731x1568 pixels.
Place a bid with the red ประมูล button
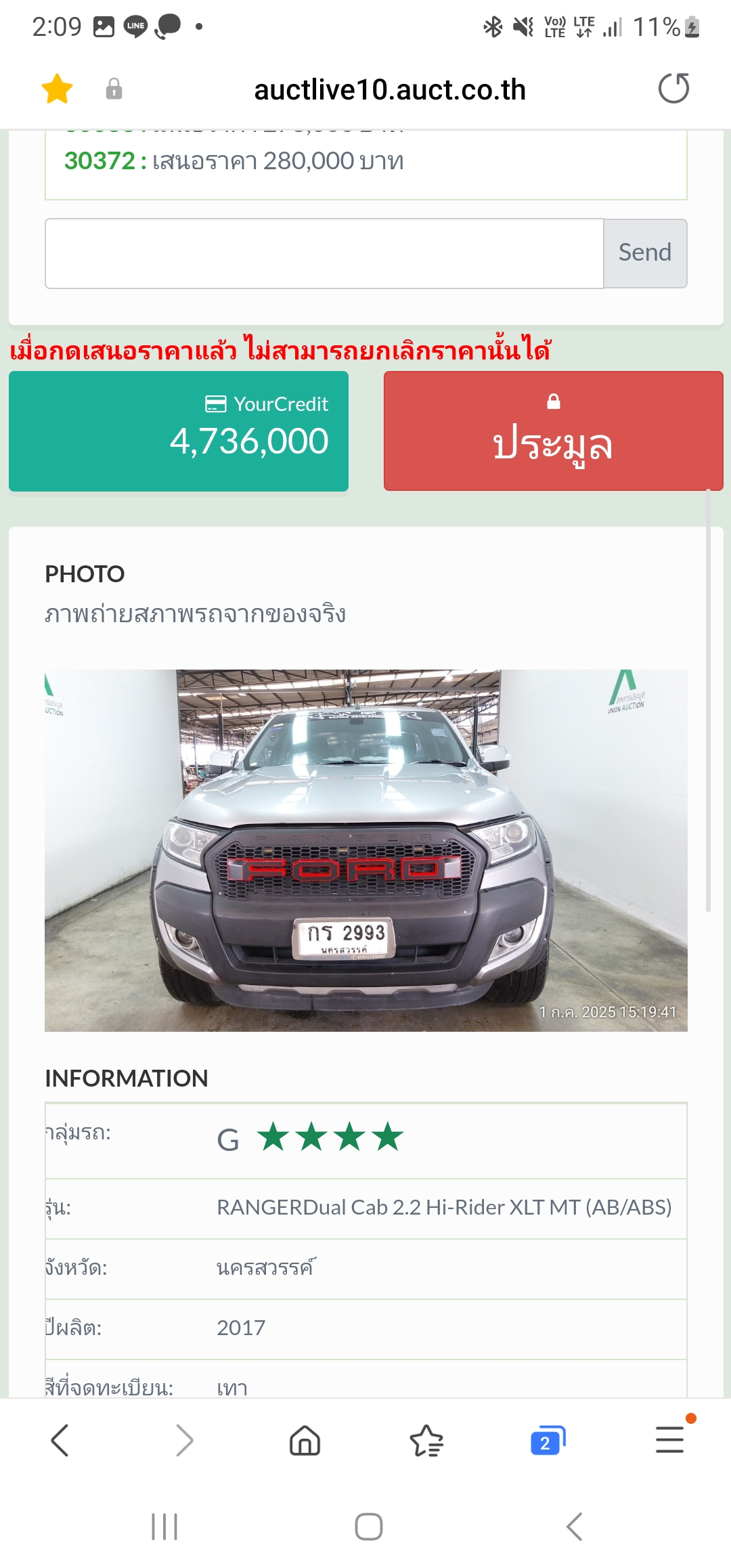click(x=553, y=431)
